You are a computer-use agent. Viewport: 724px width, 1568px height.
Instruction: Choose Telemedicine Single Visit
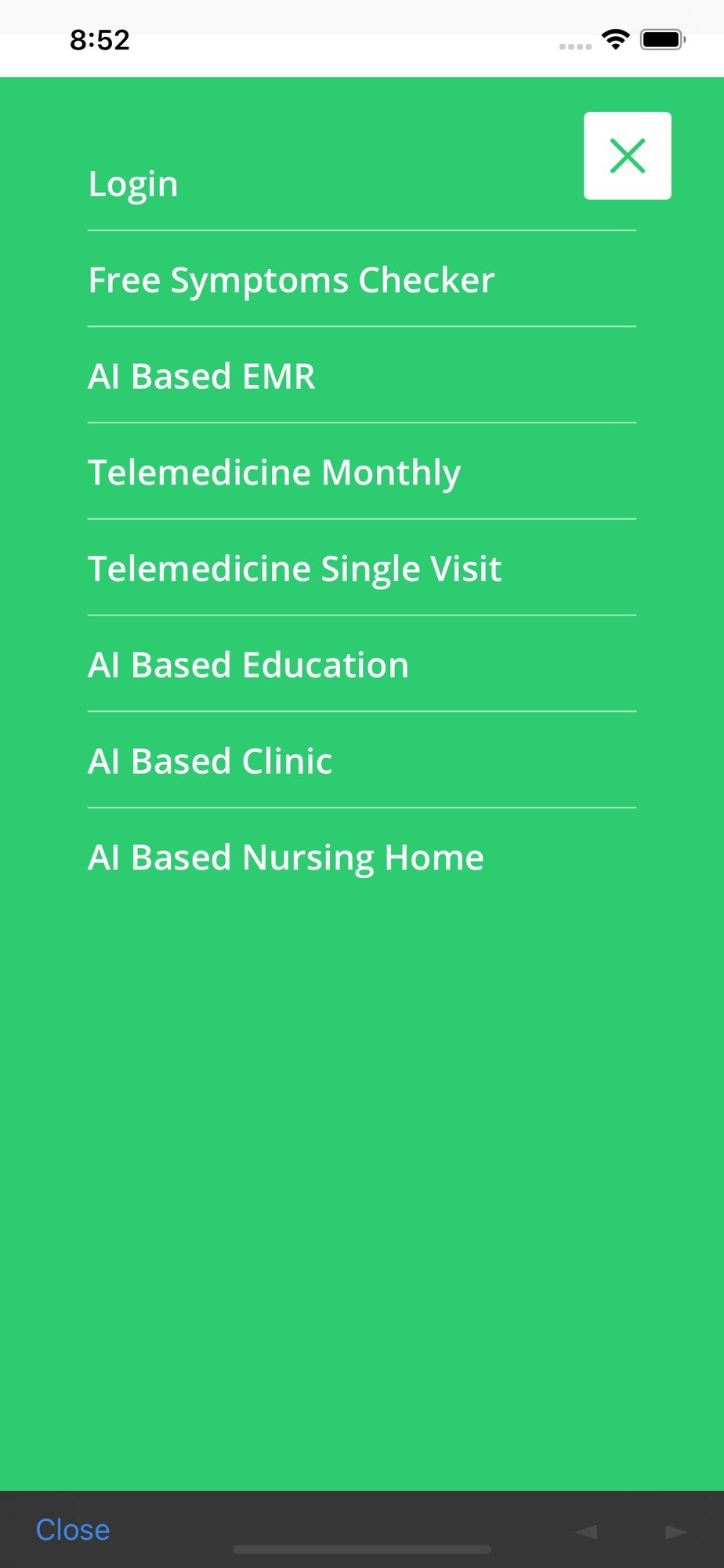[x=295, y=569]
